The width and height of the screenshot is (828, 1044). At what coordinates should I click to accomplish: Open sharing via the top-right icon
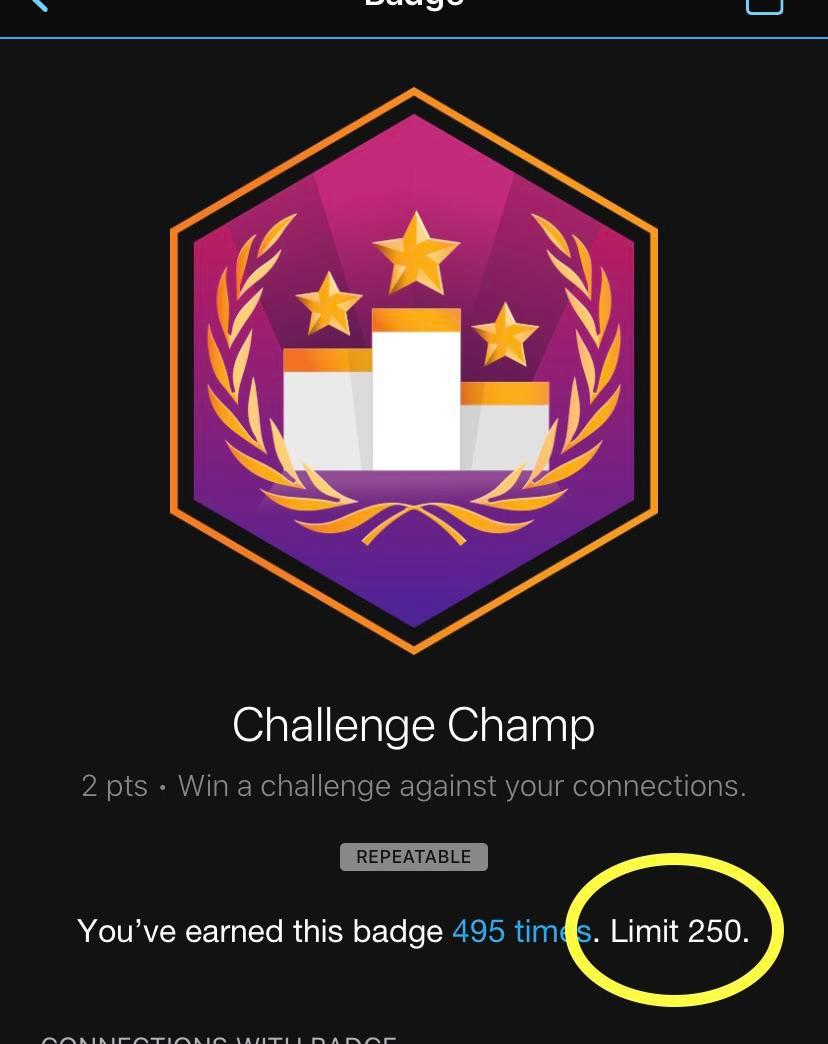coord(765,8)
